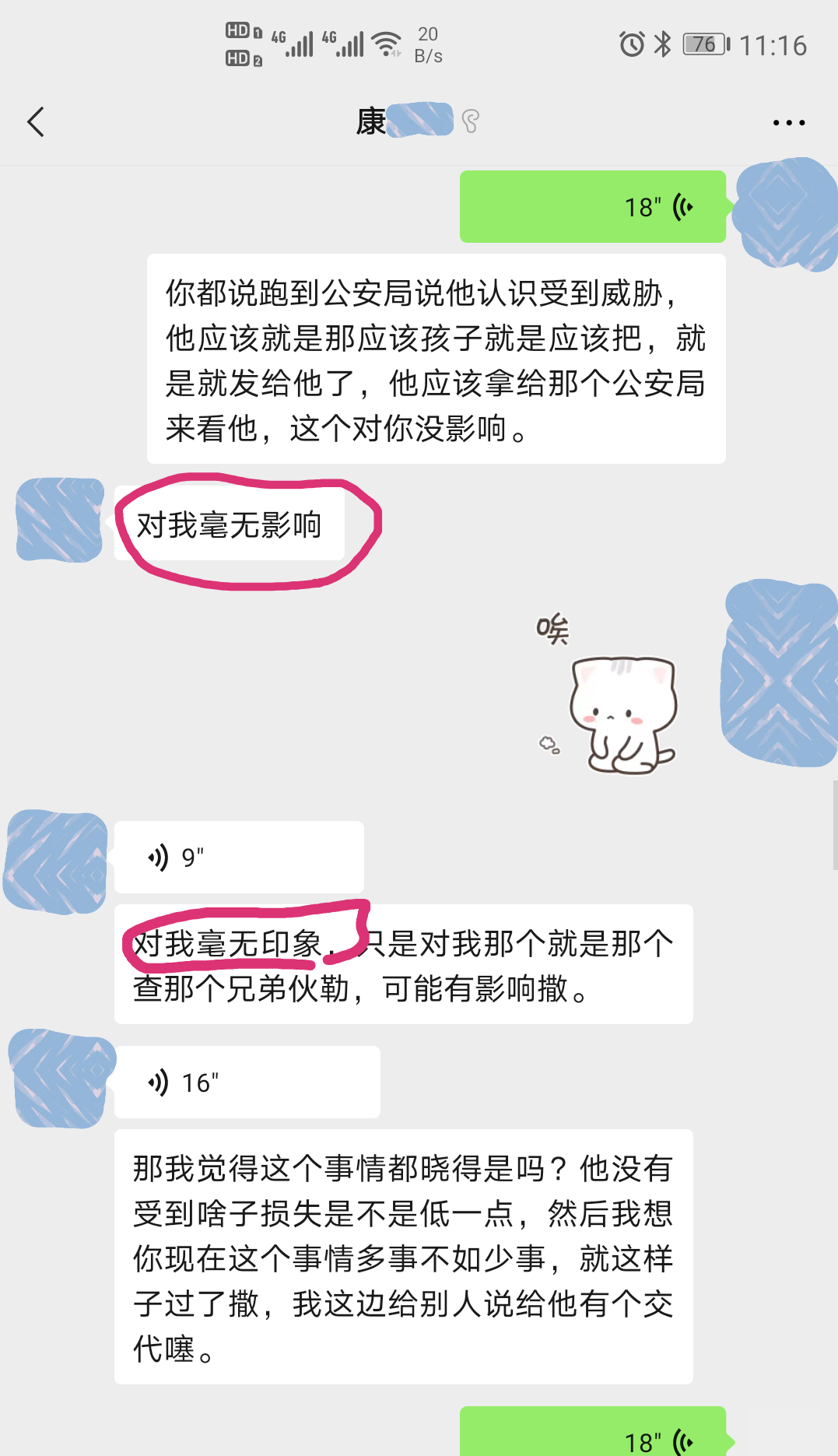
Task: Play the first green 18-second voice message
Action: point(592,207)
